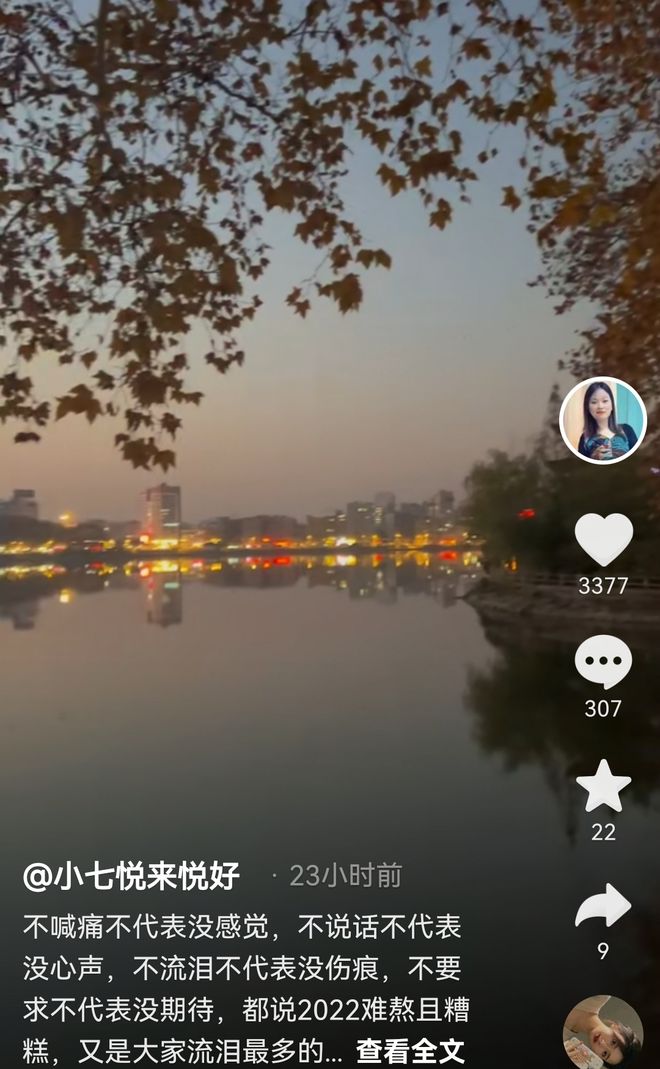Open the round sound disc

point(602,1033)
